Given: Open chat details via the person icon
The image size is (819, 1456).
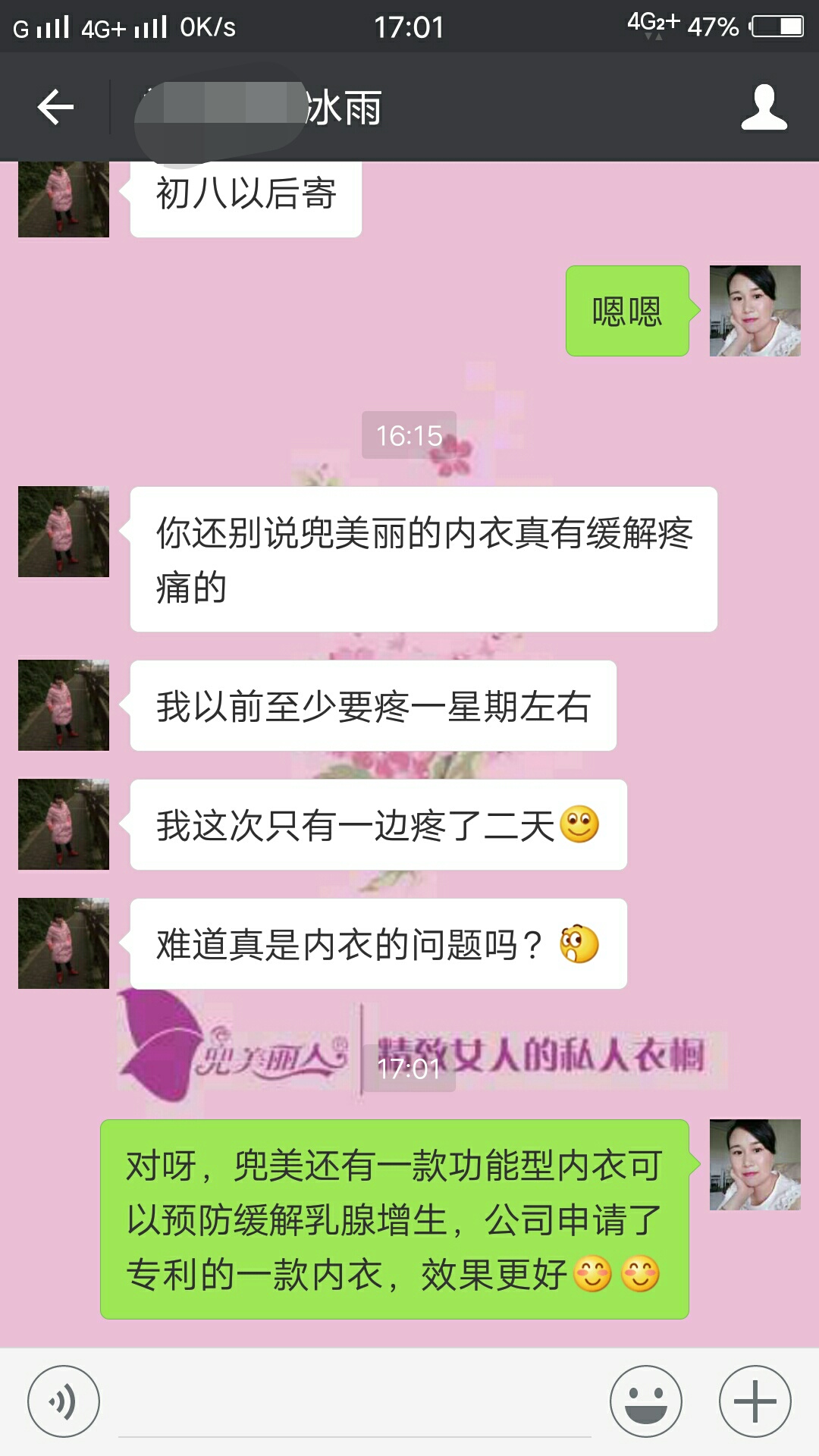Looking at the screenshot, I should pos(764,107).
